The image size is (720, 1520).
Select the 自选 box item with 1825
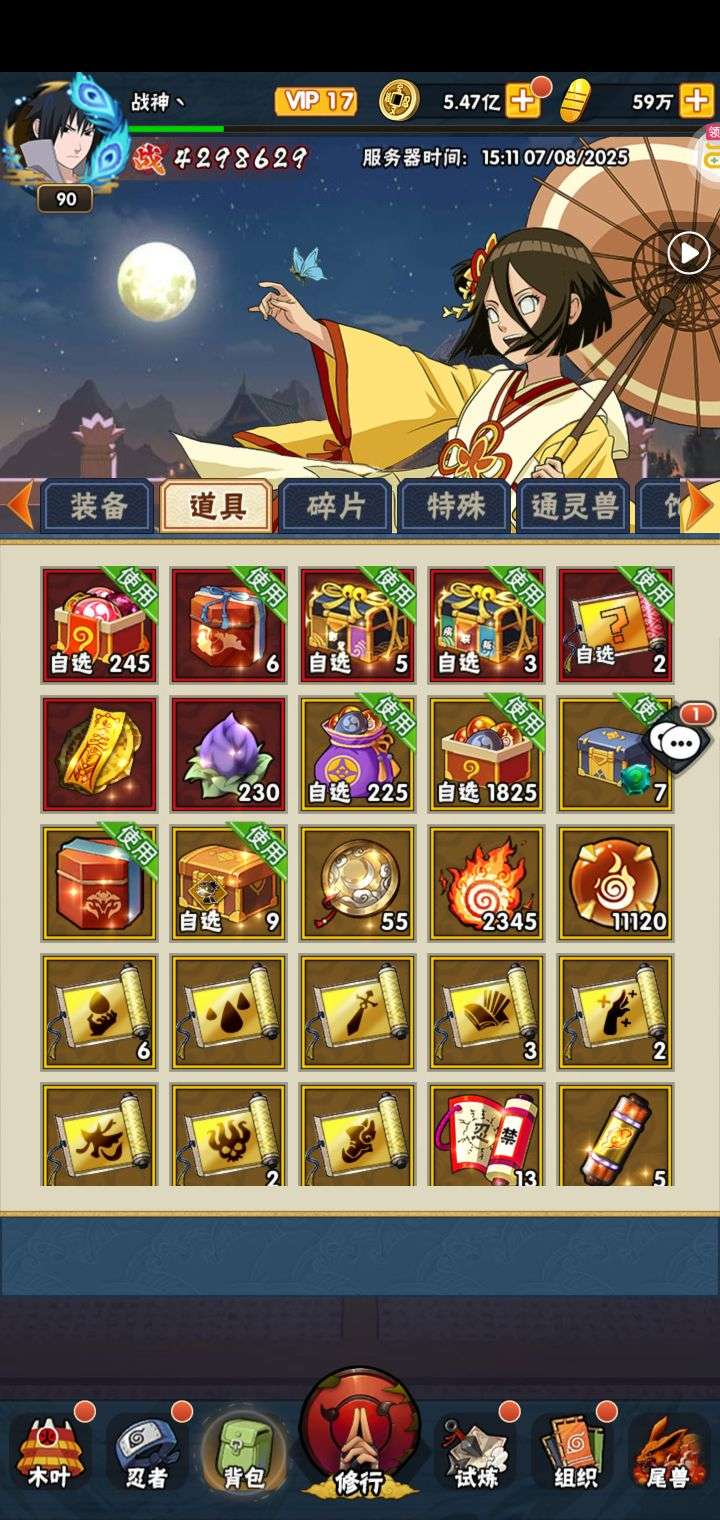click(486, 755)
